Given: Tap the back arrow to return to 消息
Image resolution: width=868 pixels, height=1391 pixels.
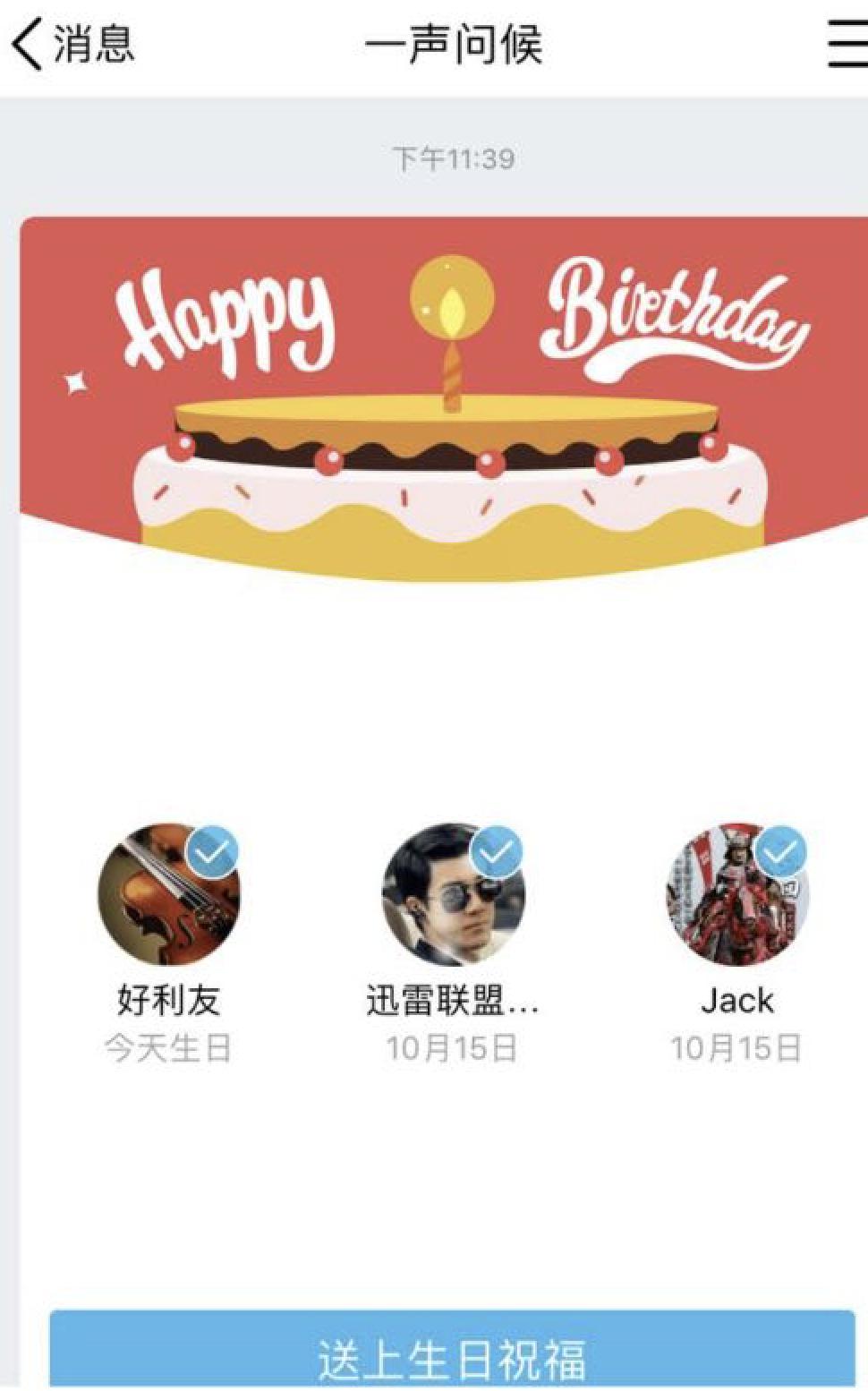Looking at the screenshot, I should point(25,43).
